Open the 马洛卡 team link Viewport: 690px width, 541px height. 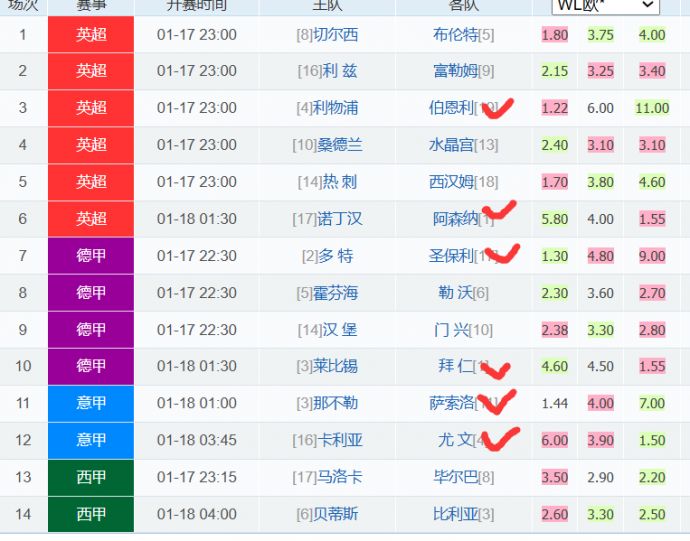(341, 477)
